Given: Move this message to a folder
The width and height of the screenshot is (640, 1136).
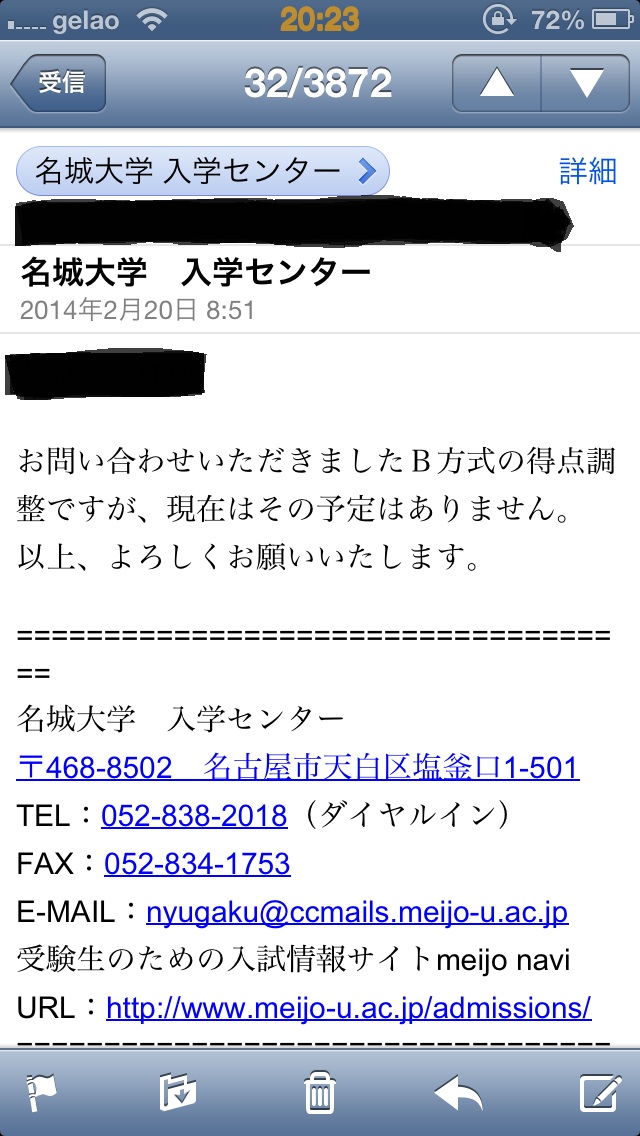Looking at the screenshot, I should pyautogui.click(x=178, y=1092).
